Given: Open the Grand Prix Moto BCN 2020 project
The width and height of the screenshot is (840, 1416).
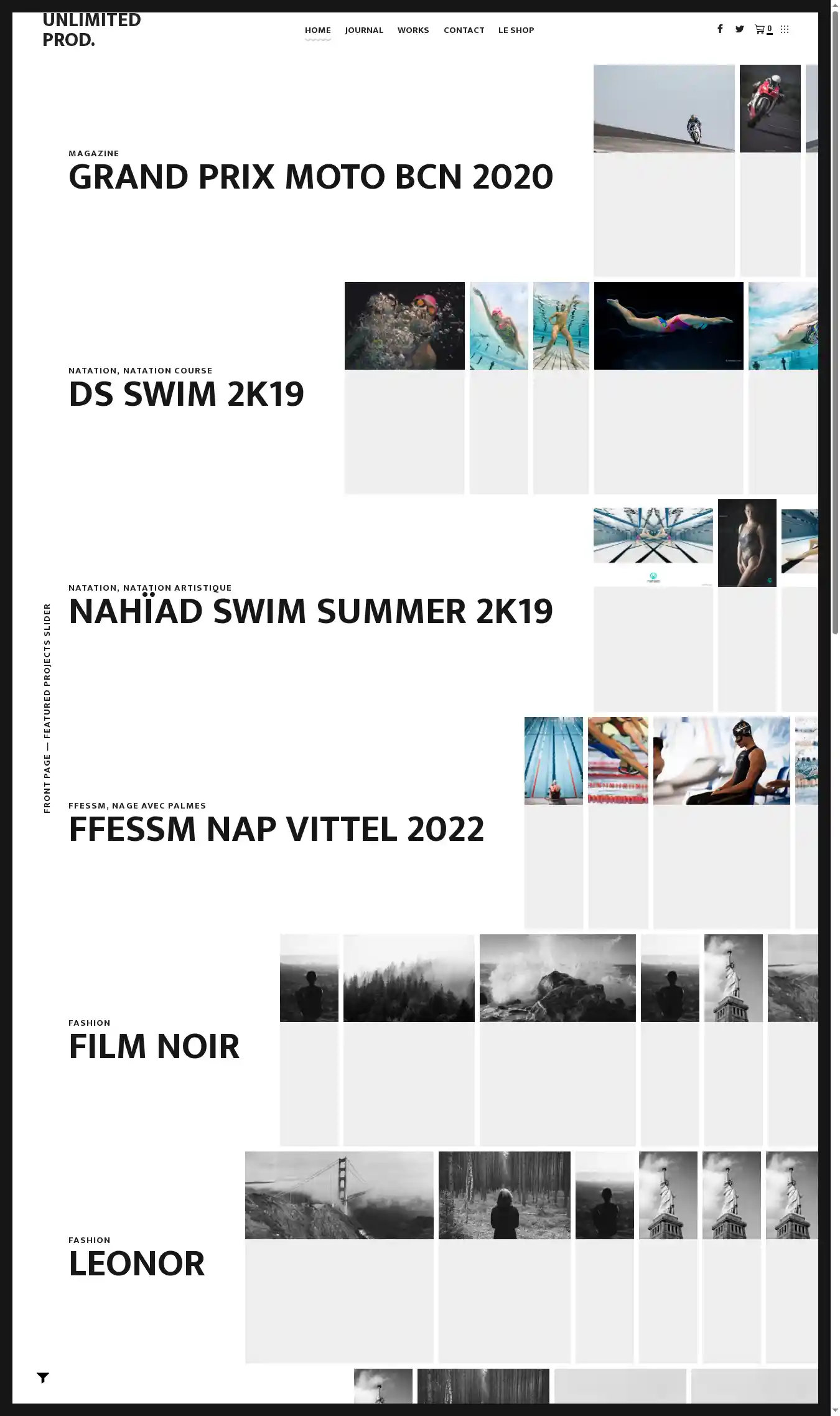Looking at the screenshot, I should (310, 177).
